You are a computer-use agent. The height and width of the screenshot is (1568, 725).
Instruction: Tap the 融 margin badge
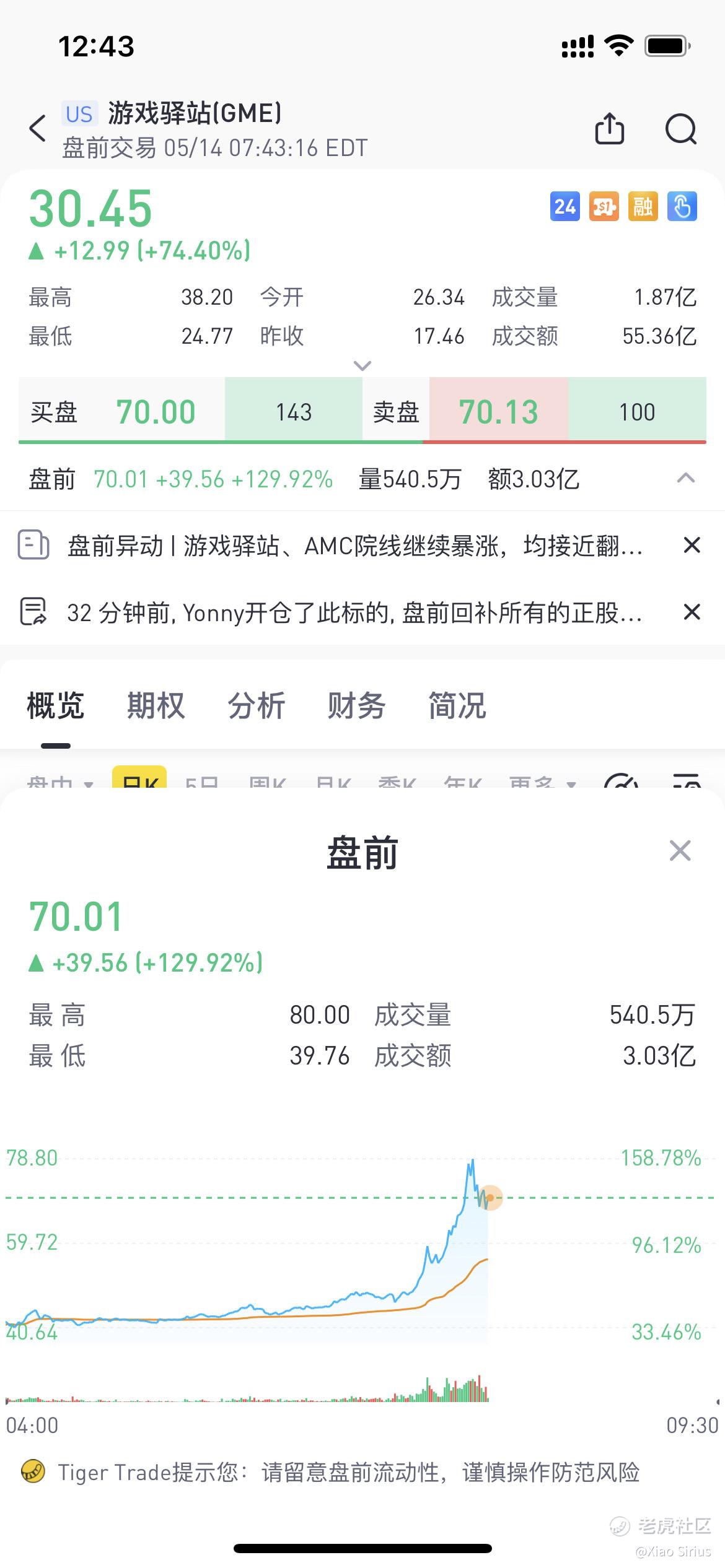tap(643, 206)
